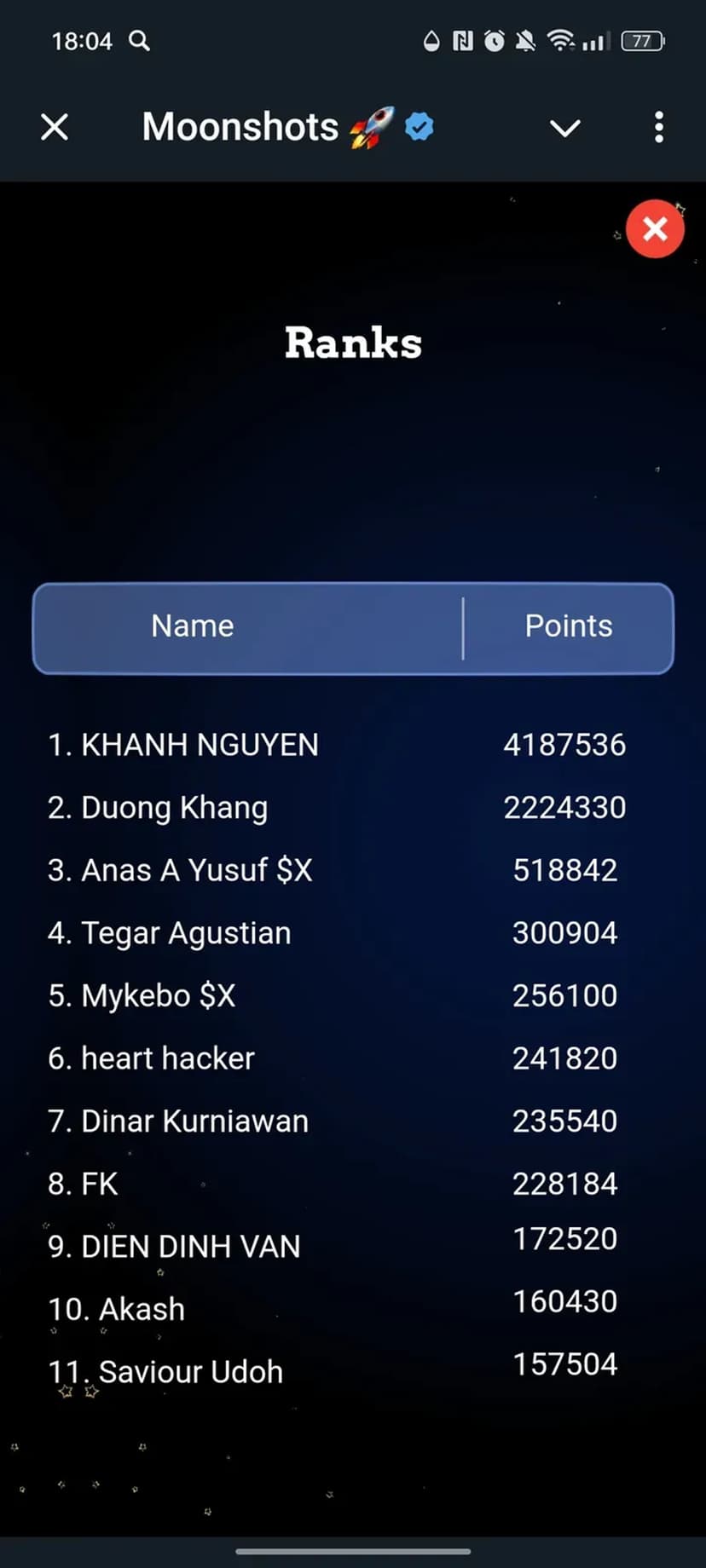Close the Moonshots mini app

[x=55, y=128]
